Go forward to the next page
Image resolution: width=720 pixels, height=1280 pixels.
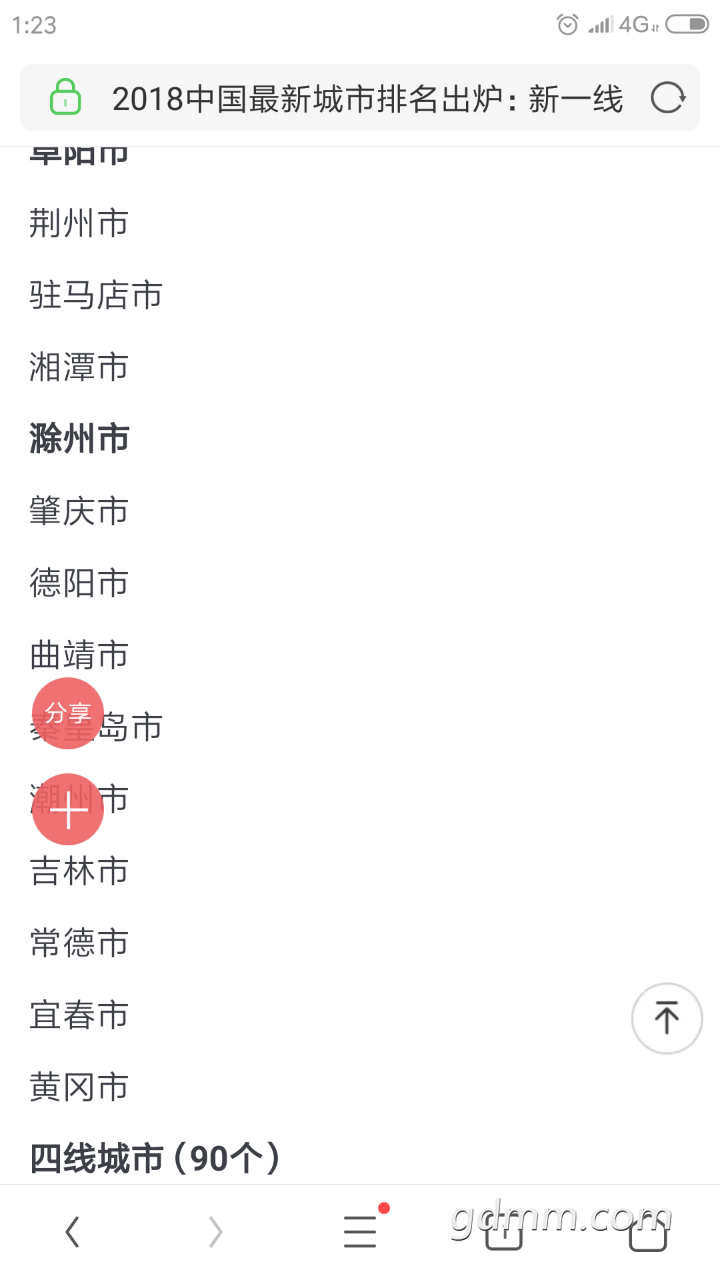[216, 1233]
